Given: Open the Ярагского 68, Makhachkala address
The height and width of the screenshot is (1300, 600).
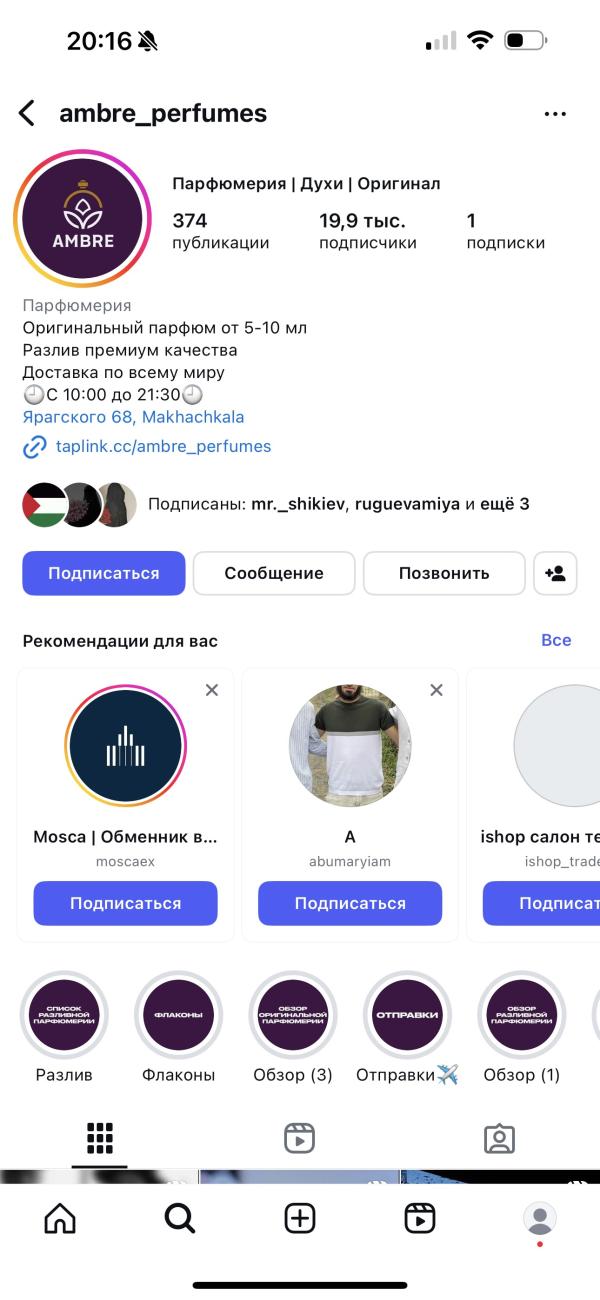Looking at the screenshot, I should point(133,417).
